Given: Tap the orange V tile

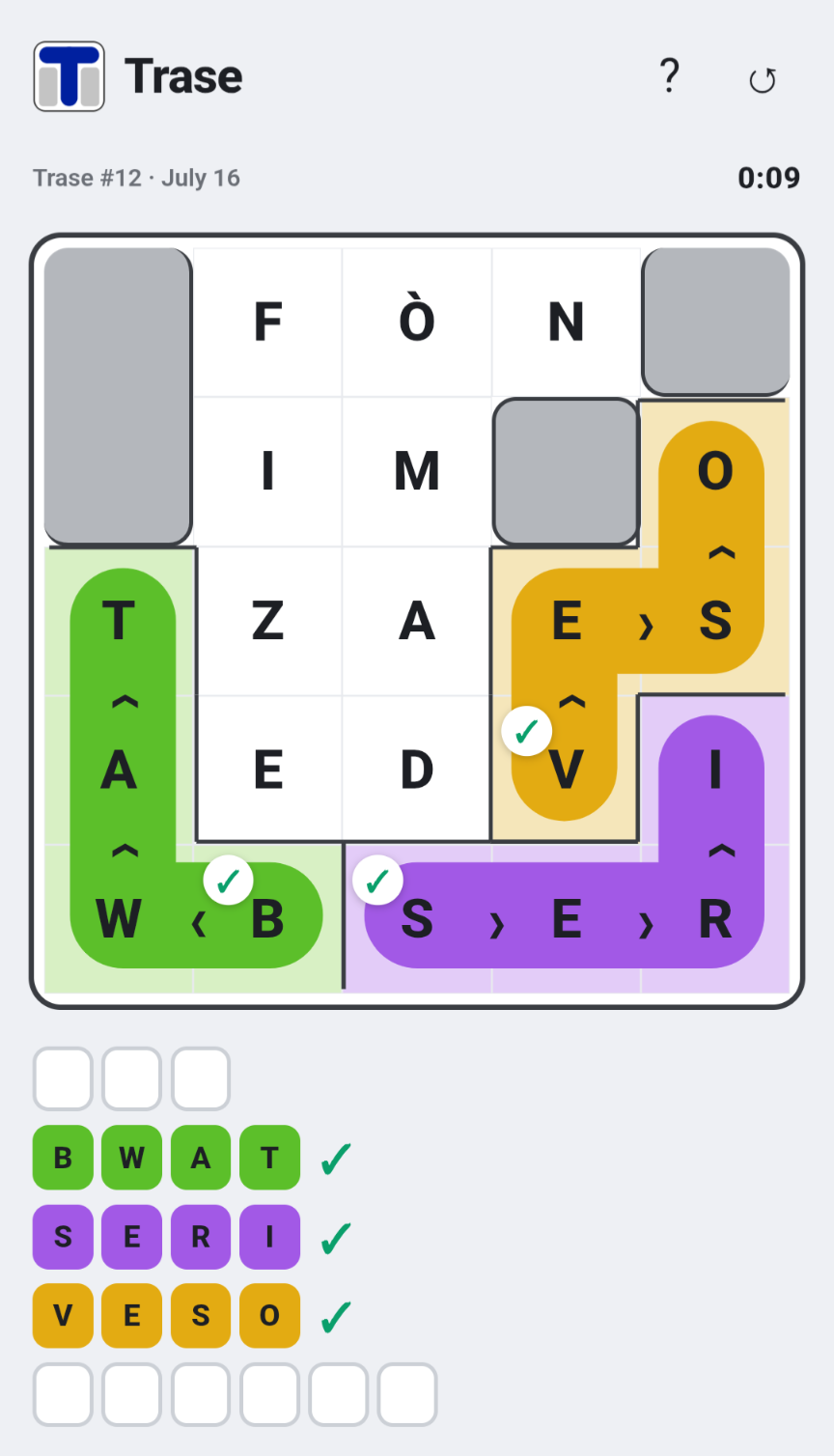Looking at the screenshot, I should click(566, 770).
